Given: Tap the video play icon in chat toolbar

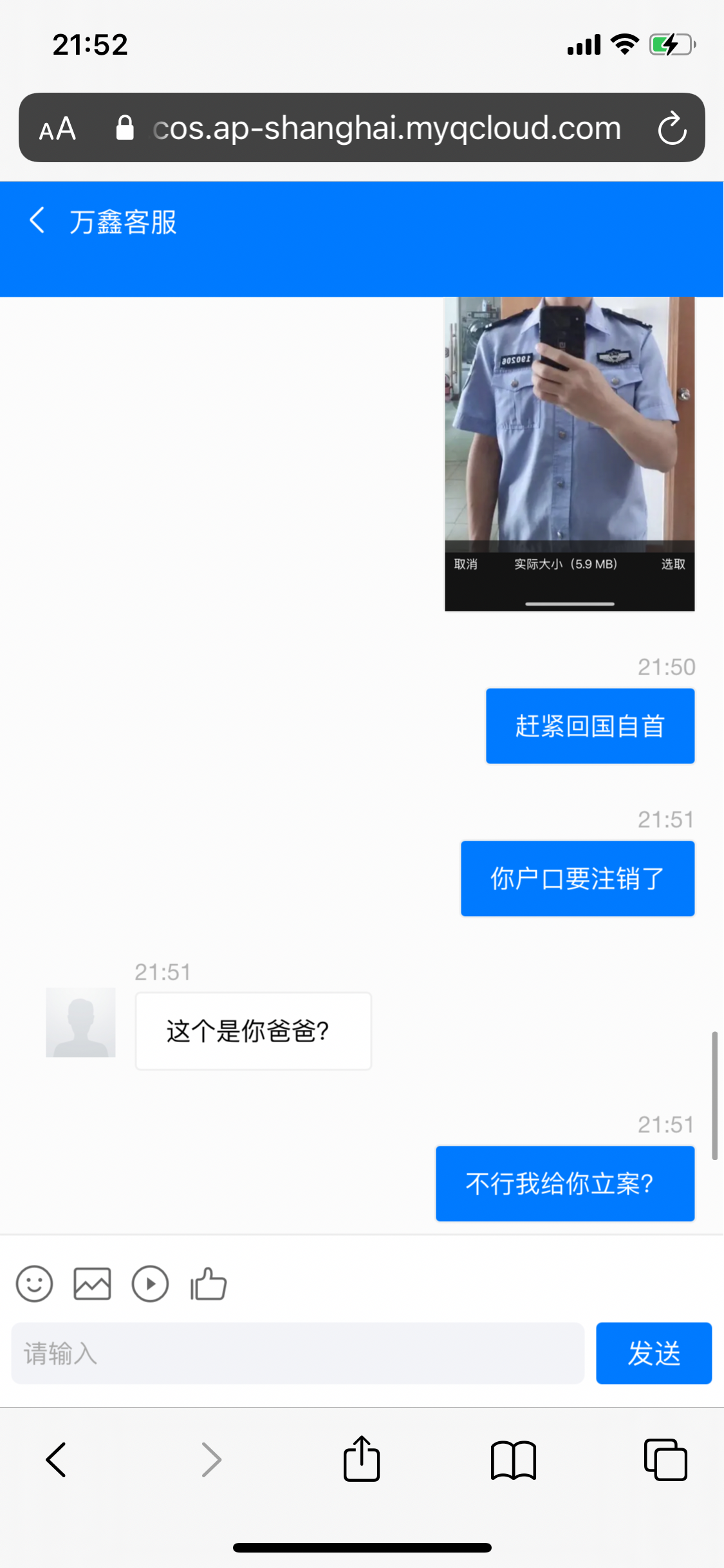Looking at the screenshot, I should (x=150, y=1284).
